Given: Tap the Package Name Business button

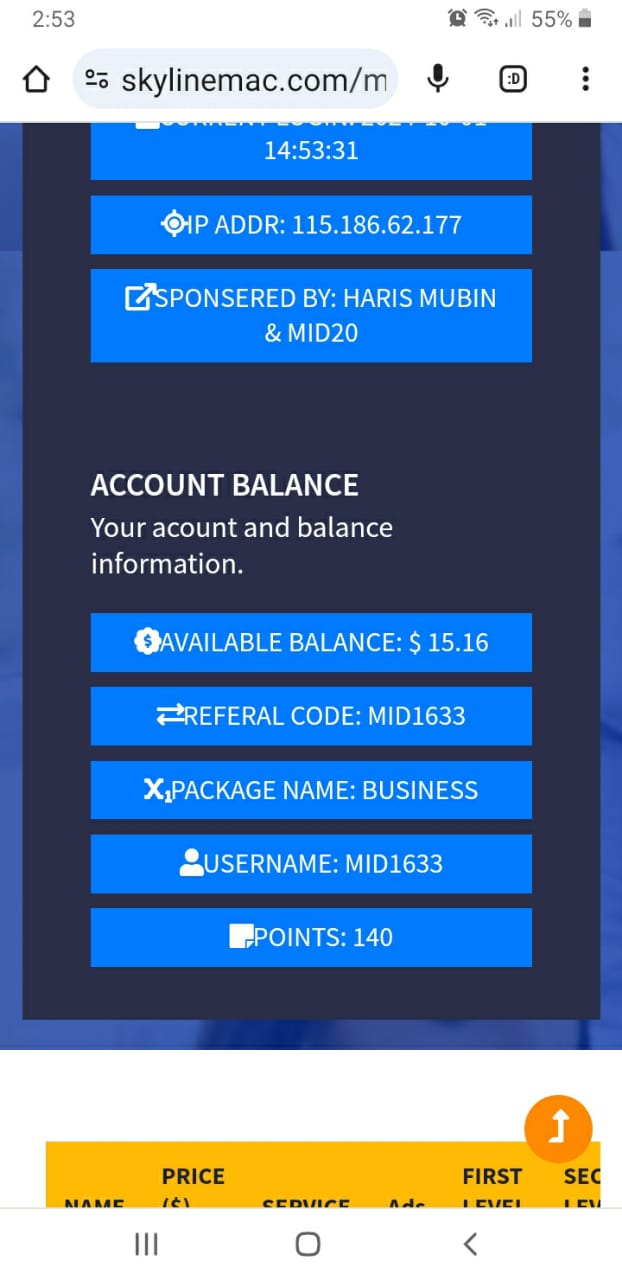Looking at the screenshot, I should click(311, 790).
